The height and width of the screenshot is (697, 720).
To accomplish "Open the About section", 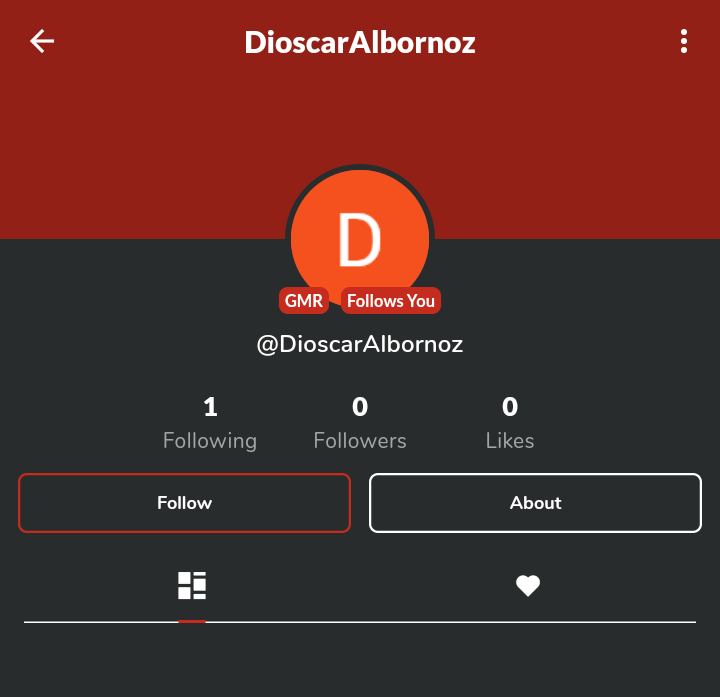I will coord(535,503).
